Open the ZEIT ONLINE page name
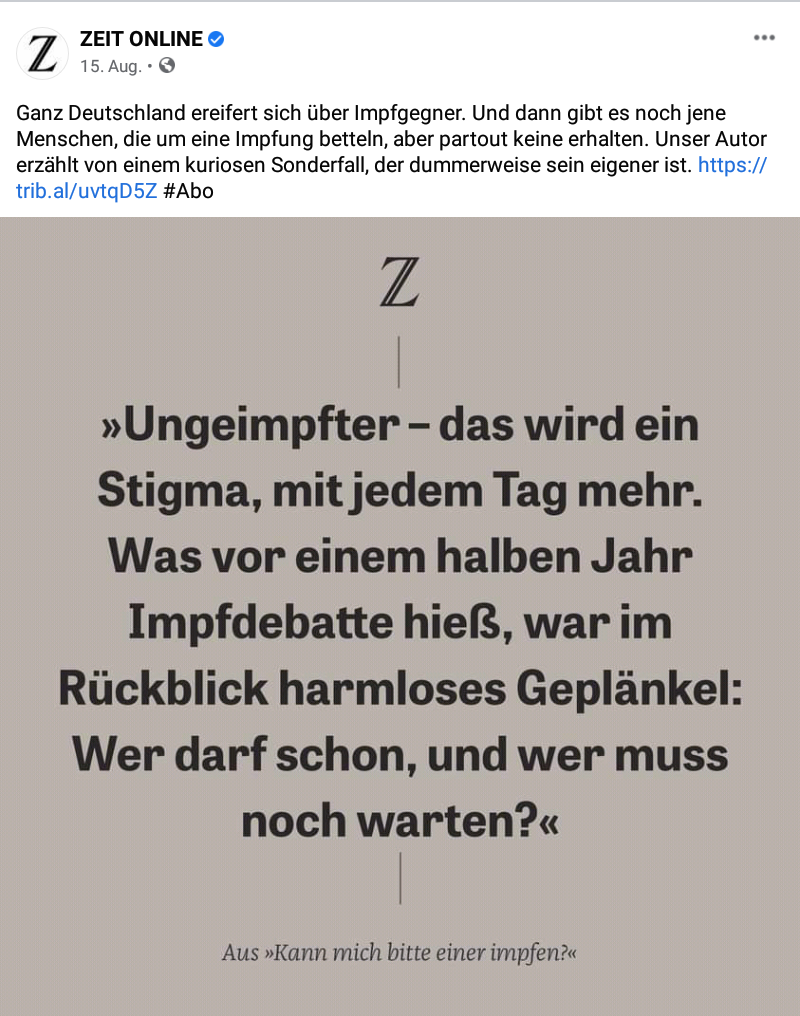Viewport: 800px width, 1016px height. pyautogui.click(x=141, y=40)
